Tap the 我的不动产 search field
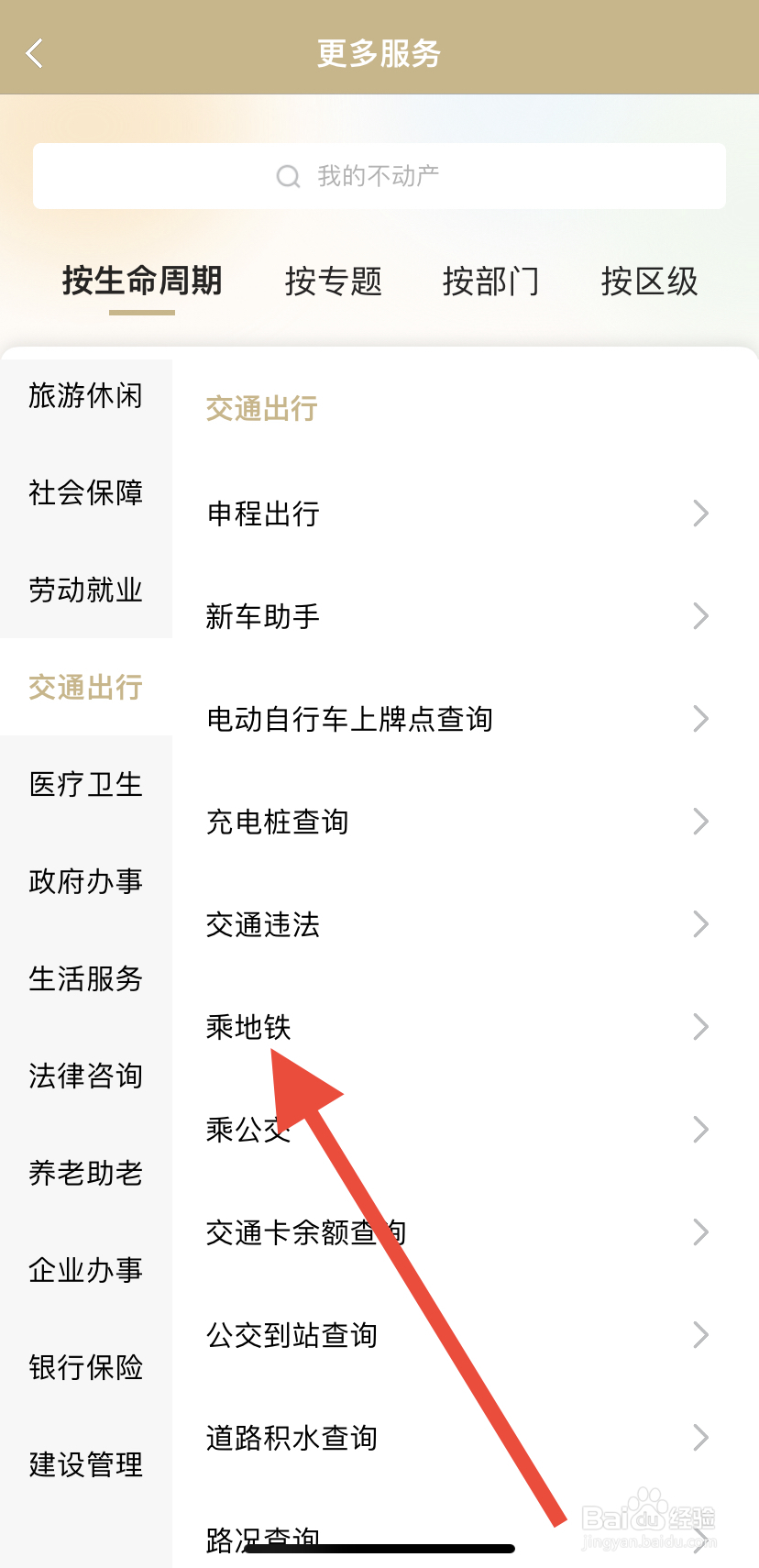 379,176
